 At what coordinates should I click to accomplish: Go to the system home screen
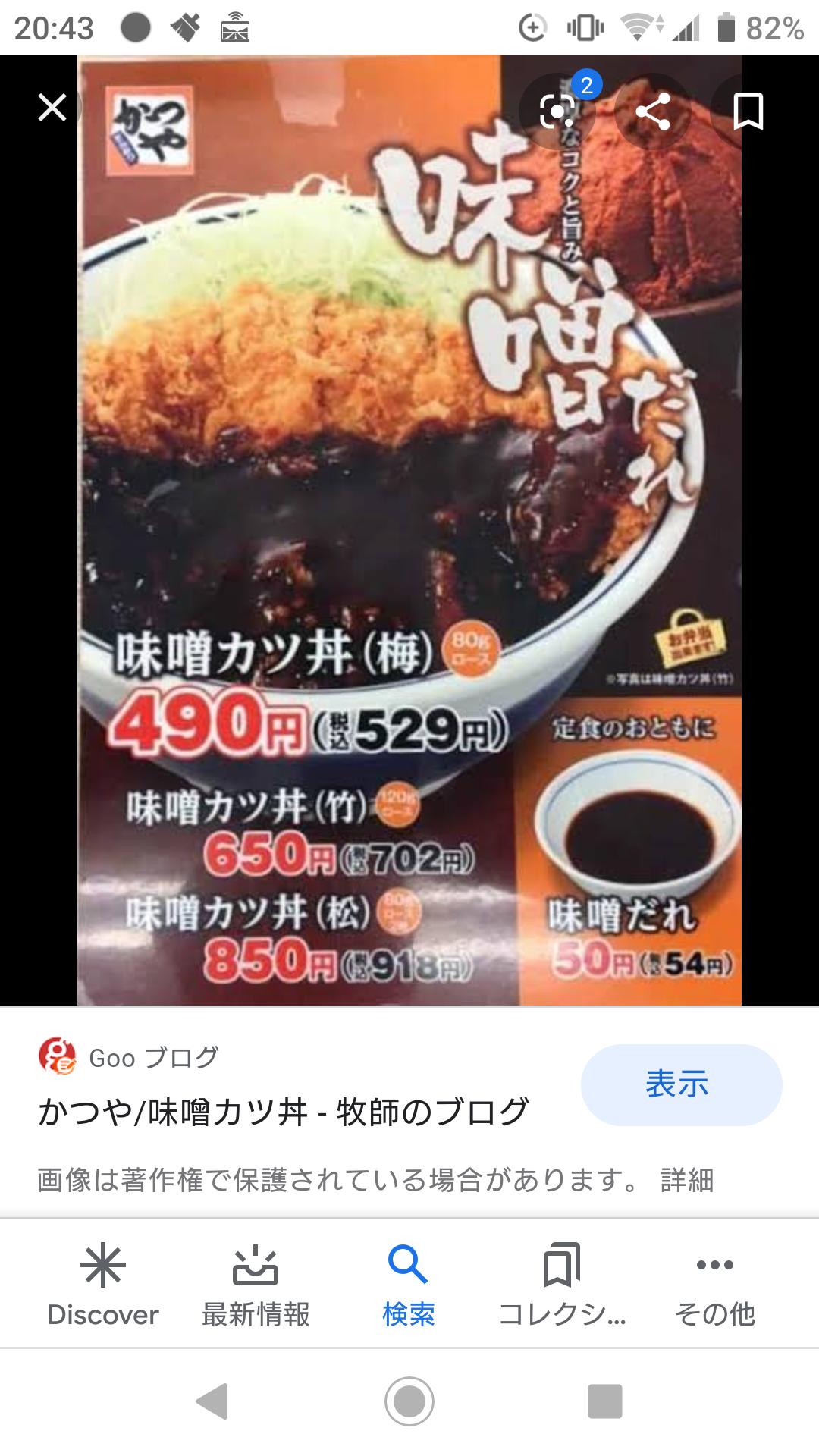pyautogui.click(x=409, y=1401)
